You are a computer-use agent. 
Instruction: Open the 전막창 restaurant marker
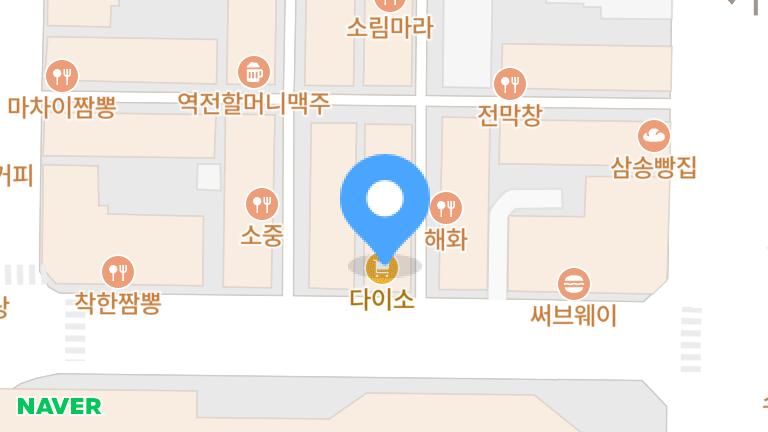pyautogui.click(x=510, y=83)
